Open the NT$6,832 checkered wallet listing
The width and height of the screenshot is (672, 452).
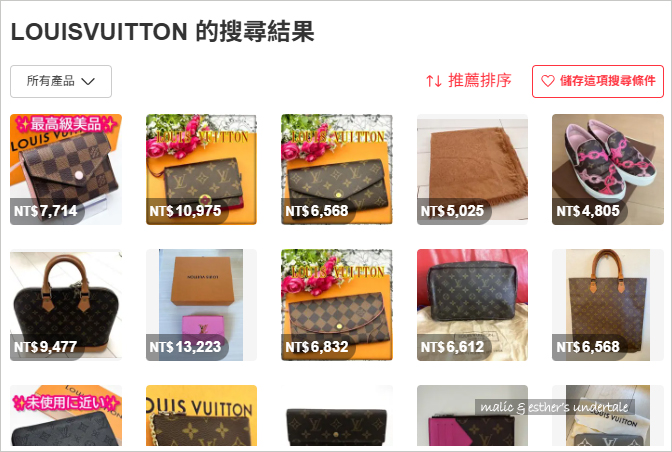click(x=336, y=304)
